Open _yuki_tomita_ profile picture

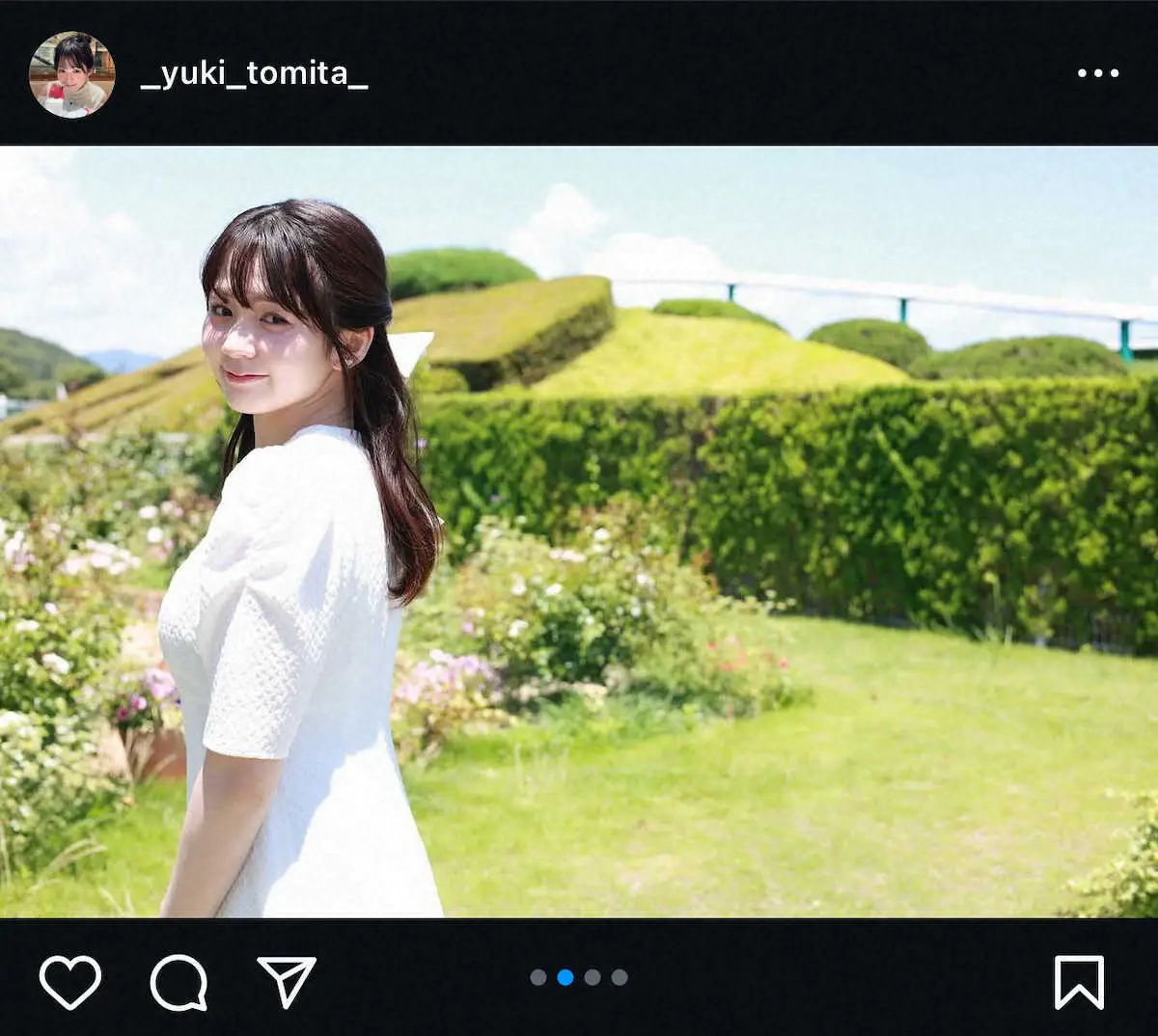72,74
